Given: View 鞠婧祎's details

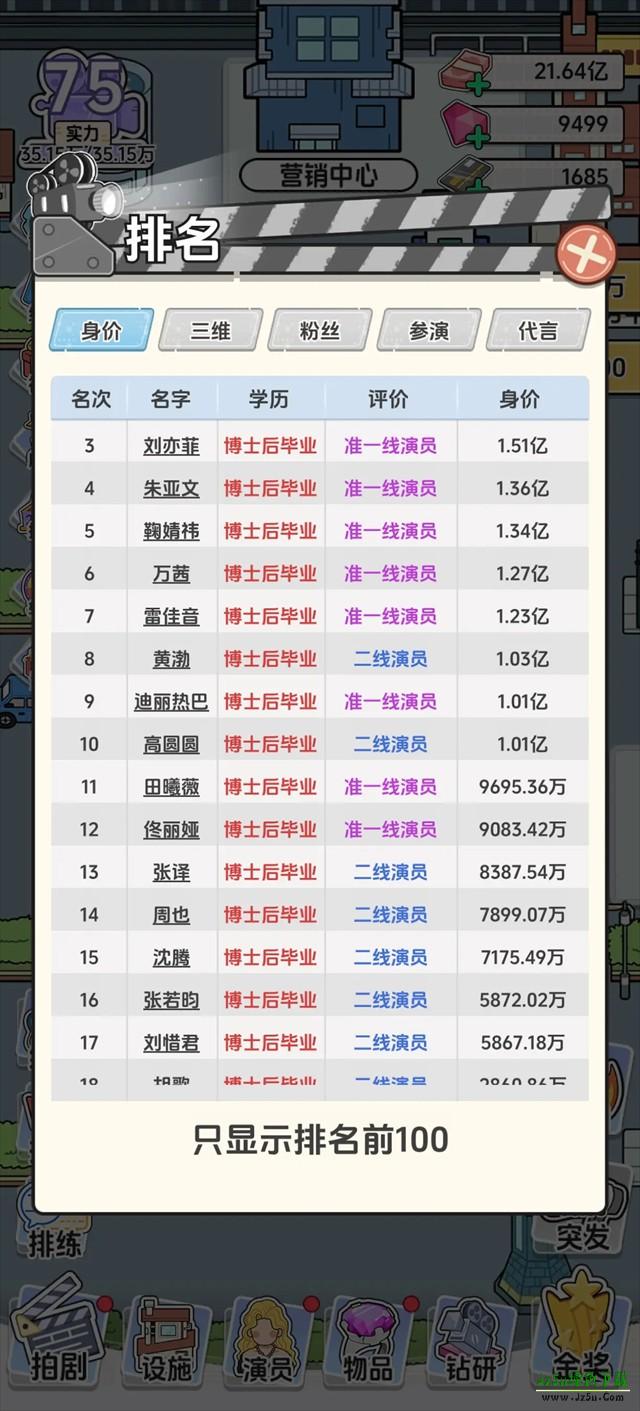Looking at the screenshot, I should coord(171,531).
